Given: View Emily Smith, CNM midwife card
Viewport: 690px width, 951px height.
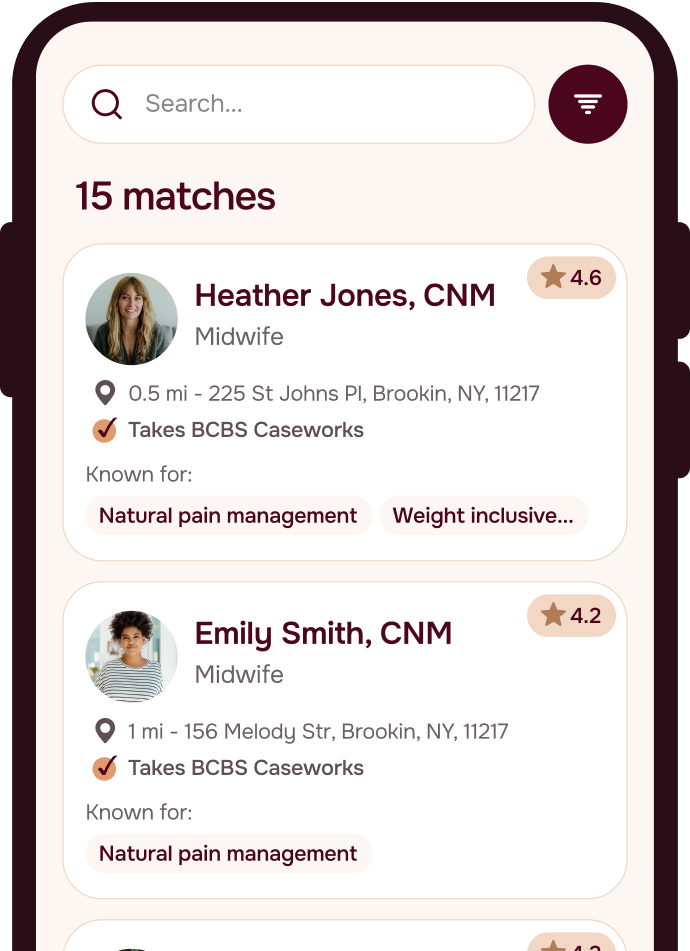Looking at the screenshot, I should 323,634.
